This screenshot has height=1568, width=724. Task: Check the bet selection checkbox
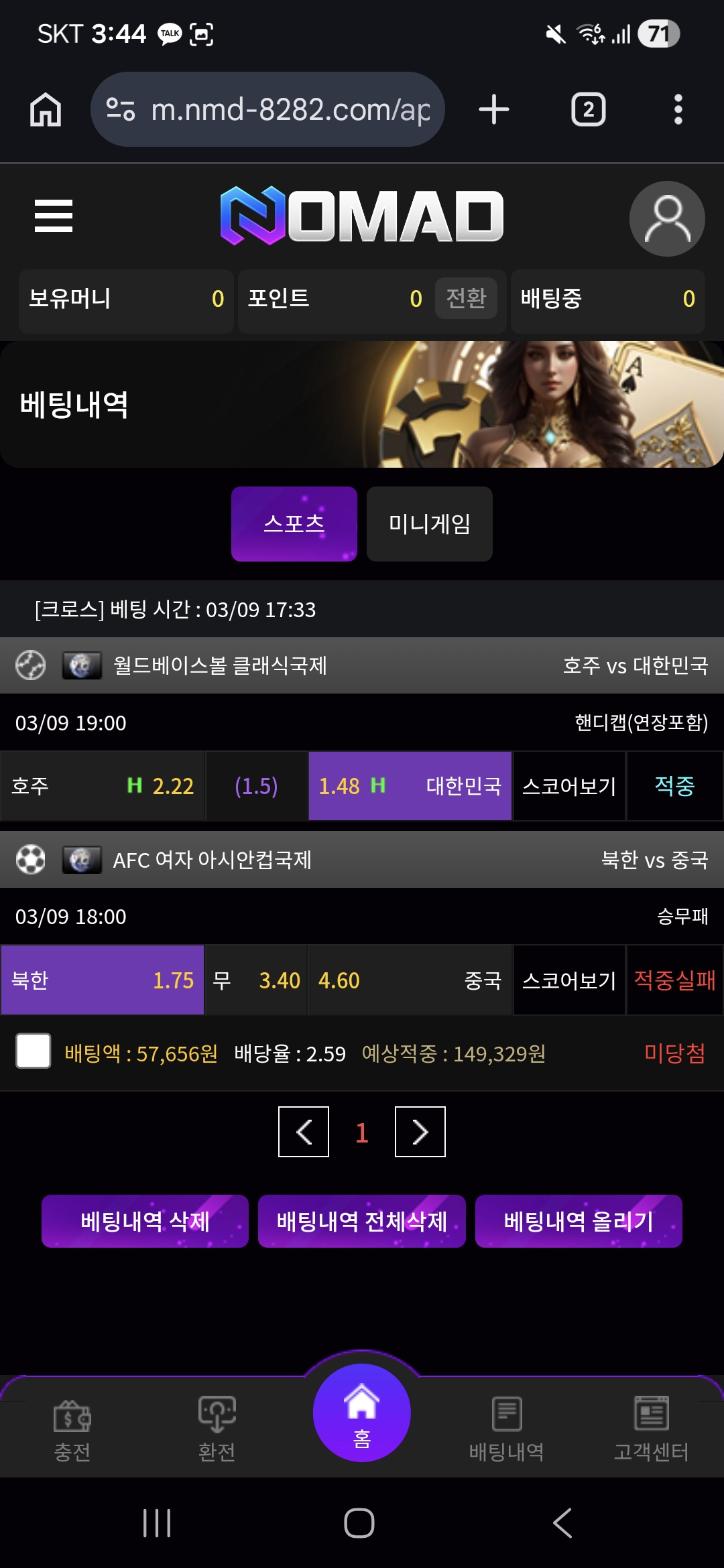click(x=34, y=1051)
